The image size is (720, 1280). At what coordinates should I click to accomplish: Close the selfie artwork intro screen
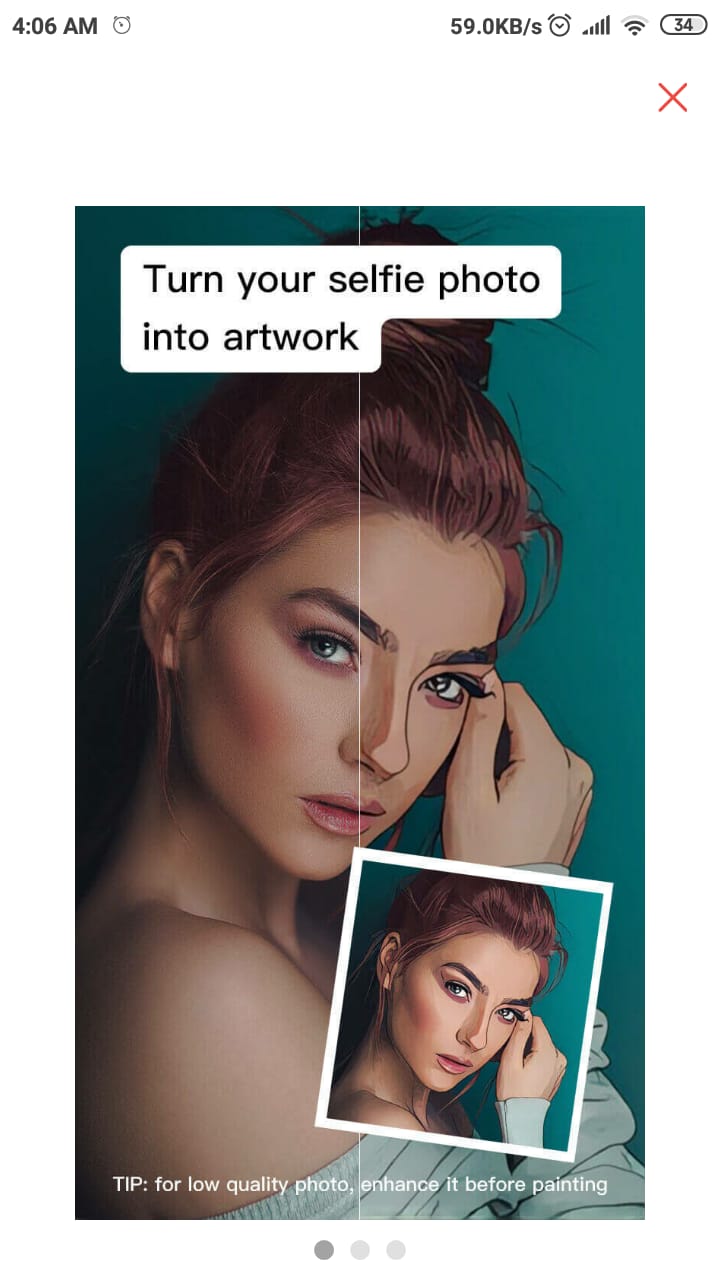pos(673,97)
